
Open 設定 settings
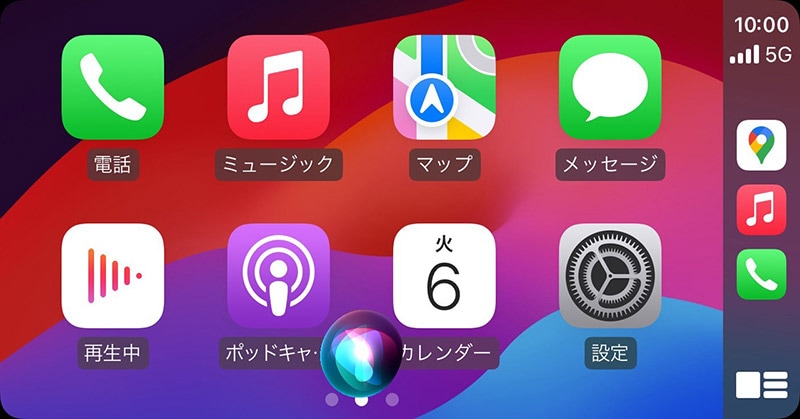tap(609, 274)
